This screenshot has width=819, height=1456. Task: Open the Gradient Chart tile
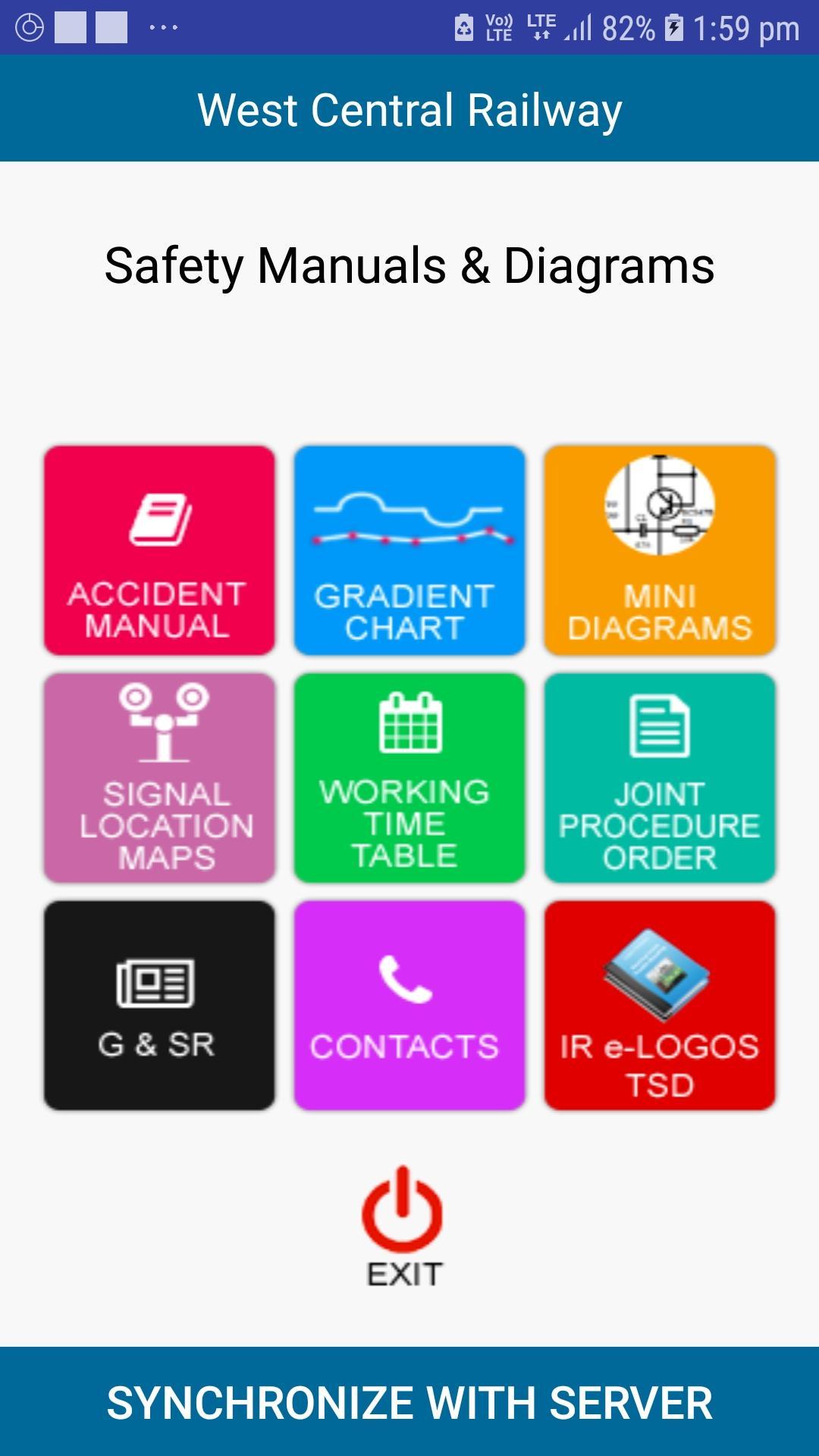click(409, 551)
